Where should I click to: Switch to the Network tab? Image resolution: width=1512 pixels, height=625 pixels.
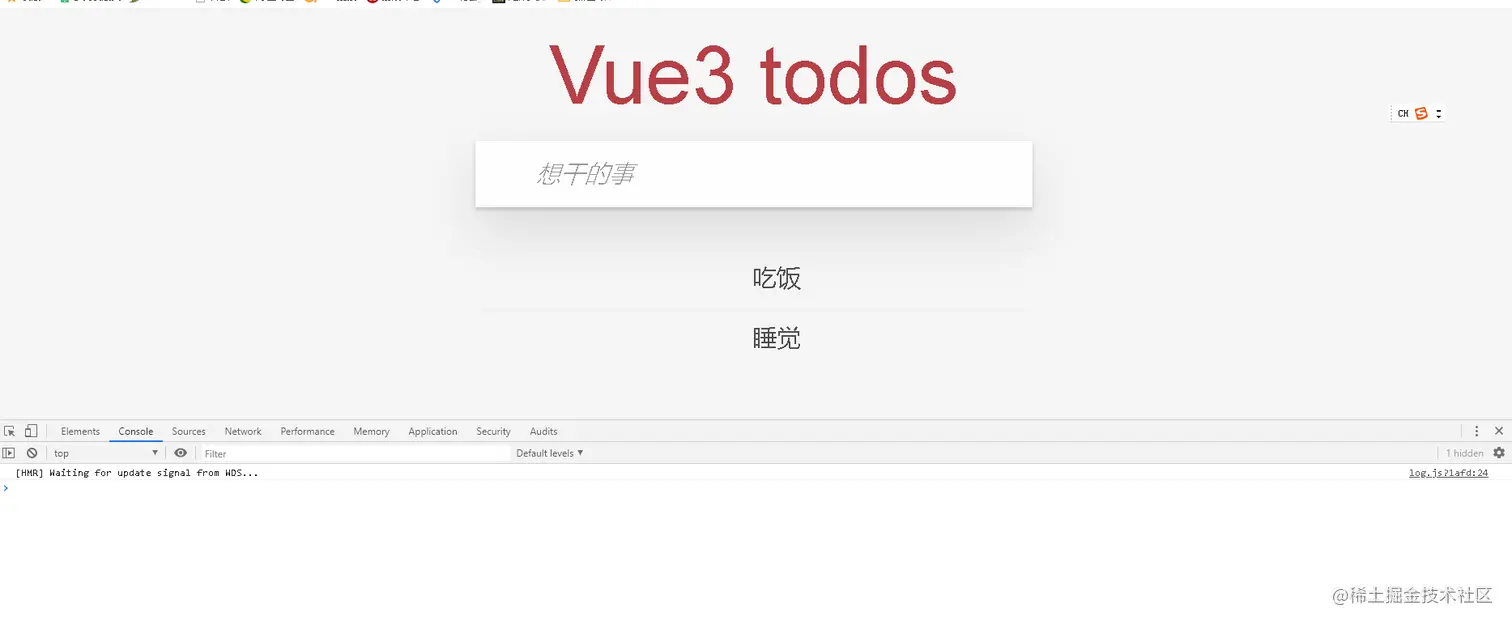[243, 432]
